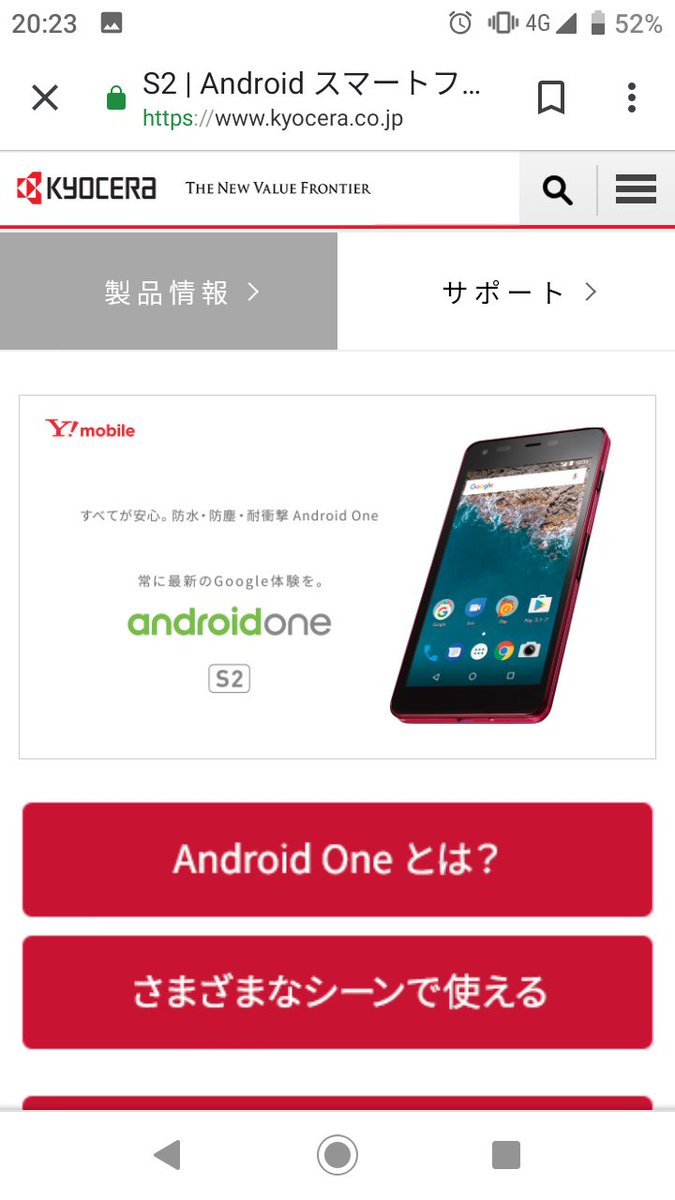Bookmark this page from the toolbar
Viewport: 675px width, 1200px height.
click(551, 97)
